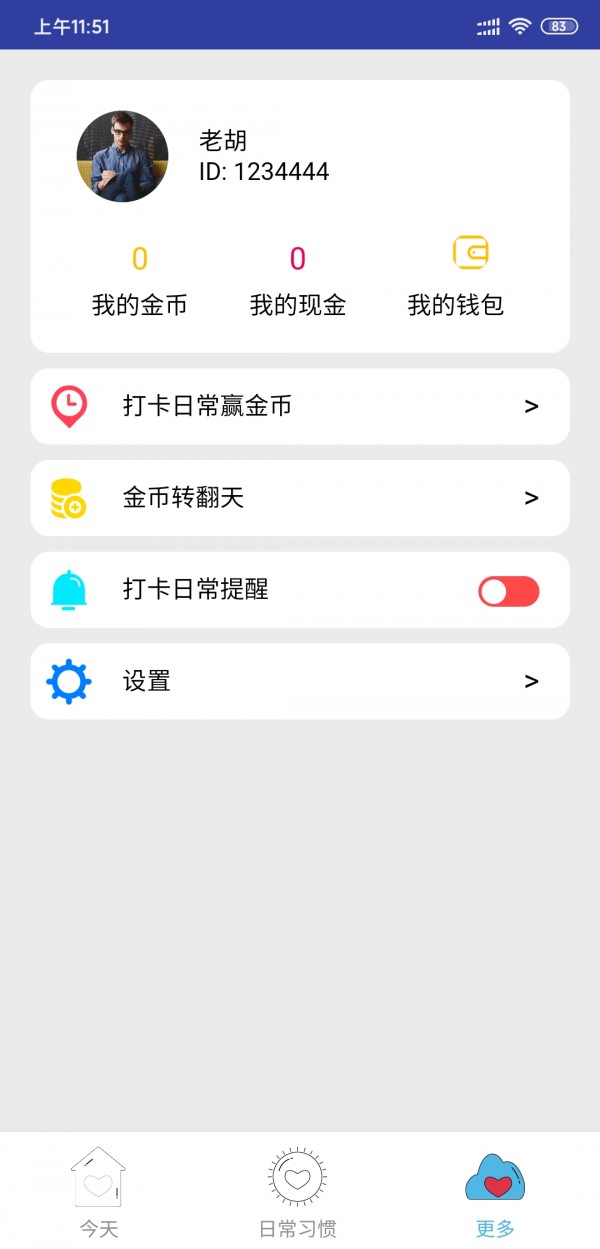This screenshot has width=600, height=1249.
Task: Select the 更多 tab
Action: pos(495,1192)
